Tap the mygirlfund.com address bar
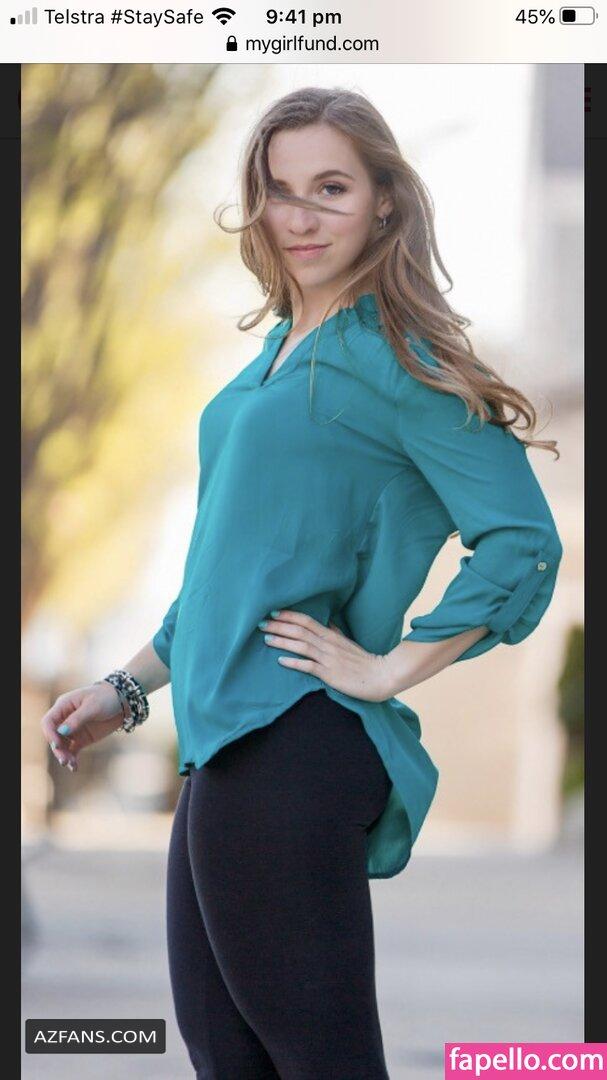The width and height of the screenshot is (607, 1080). pyautogui.click(x=303, y=44)
